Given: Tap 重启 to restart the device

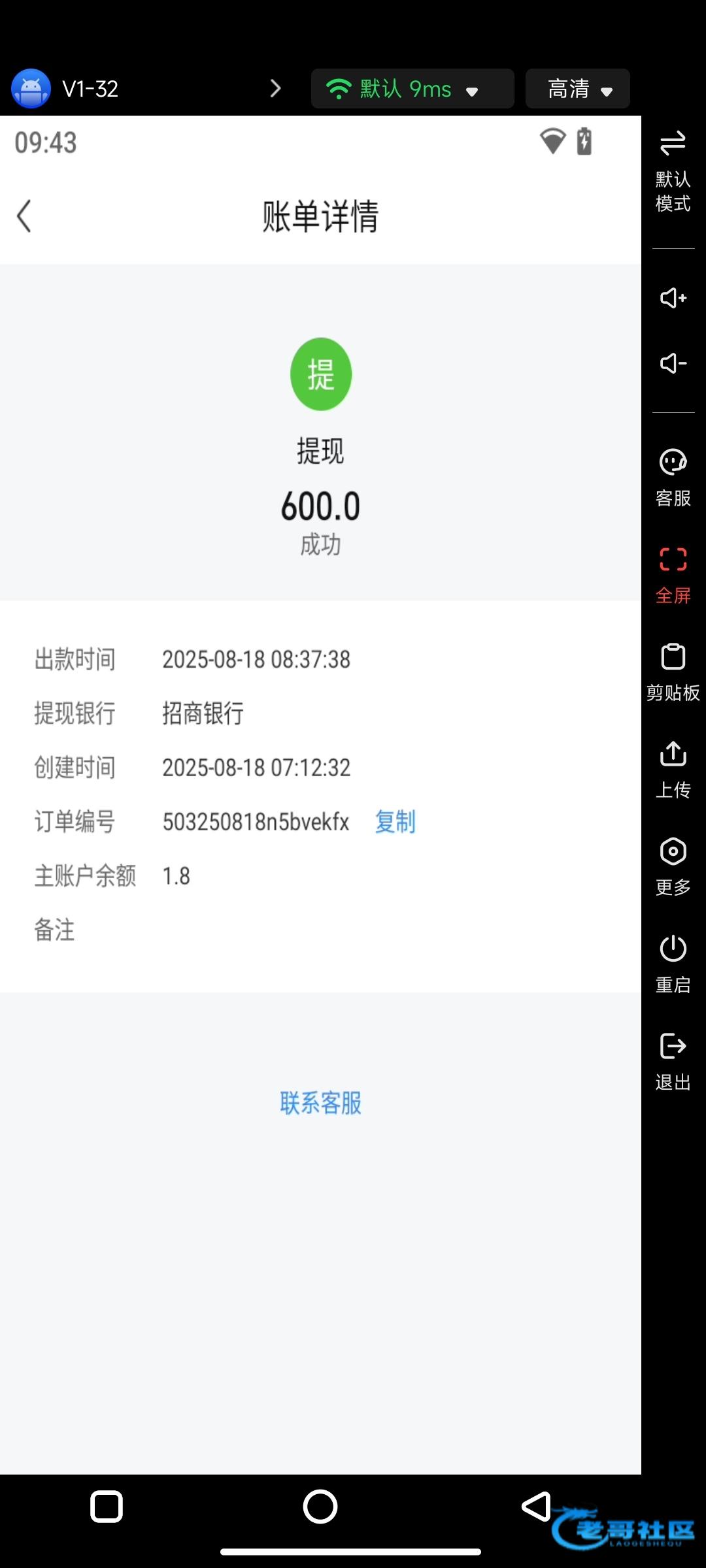Looking at the screenshot, I should pos(673,964).
